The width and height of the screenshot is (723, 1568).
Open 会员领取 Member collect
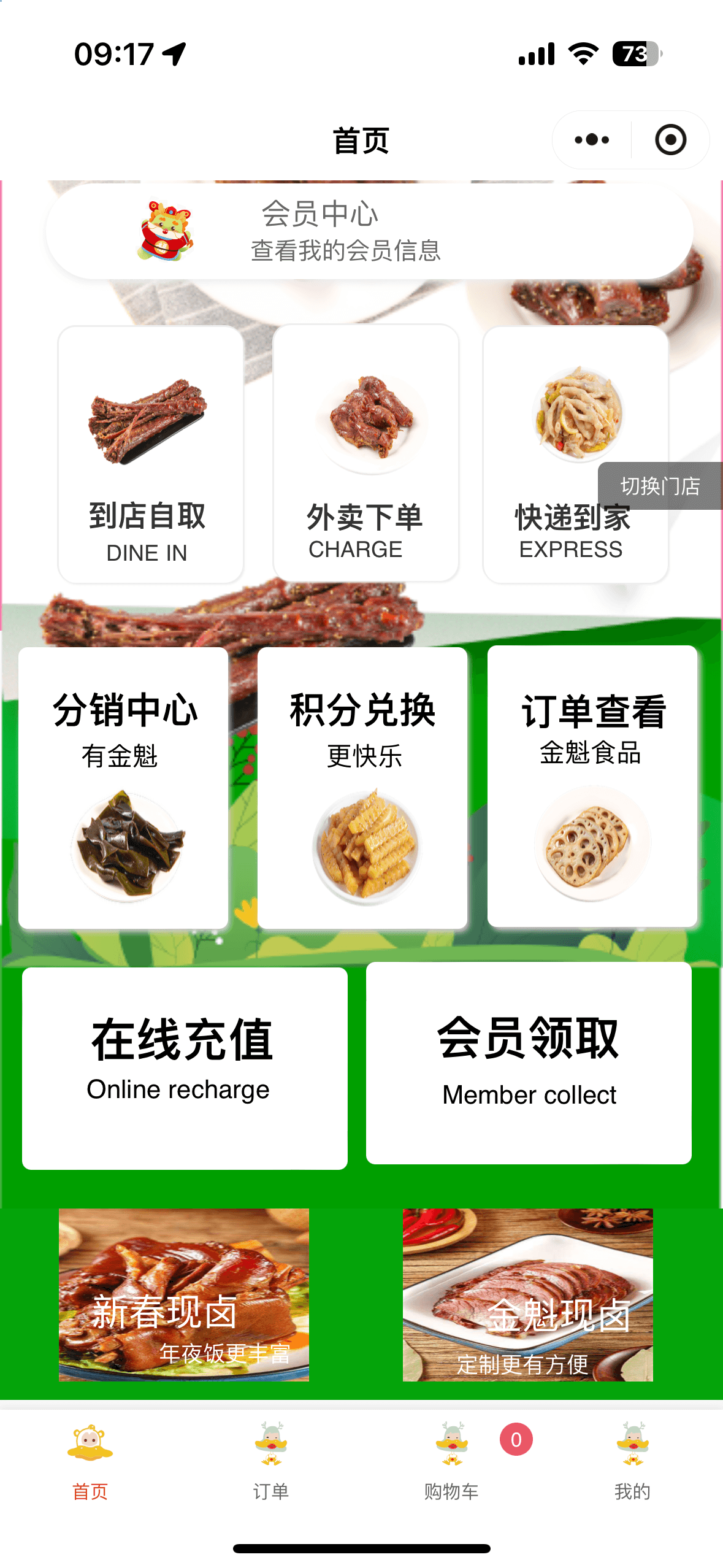[529, 1063]
